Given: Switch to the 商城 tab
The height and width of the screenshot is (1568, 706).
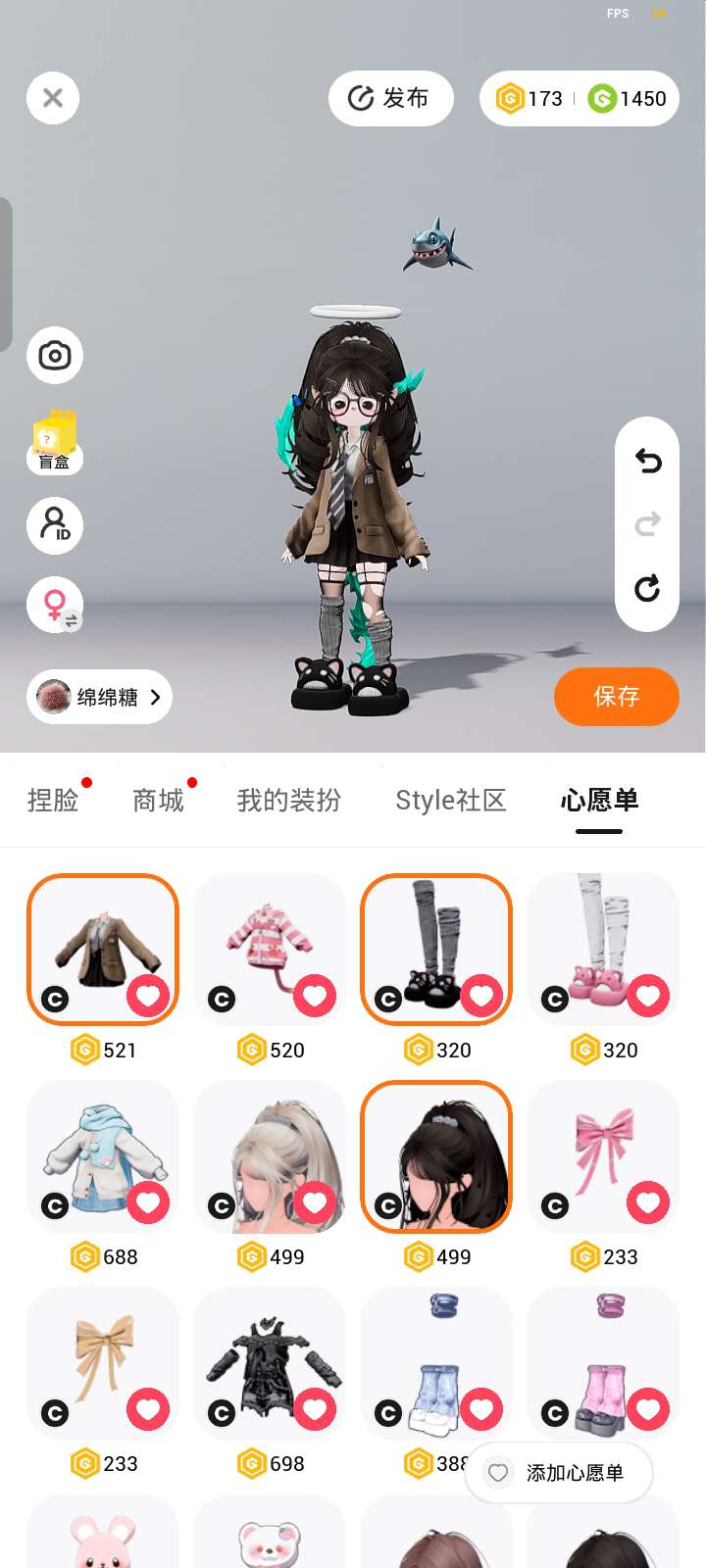Looking at the screenshot, I should pyautogui.click(x=158, y=801).
